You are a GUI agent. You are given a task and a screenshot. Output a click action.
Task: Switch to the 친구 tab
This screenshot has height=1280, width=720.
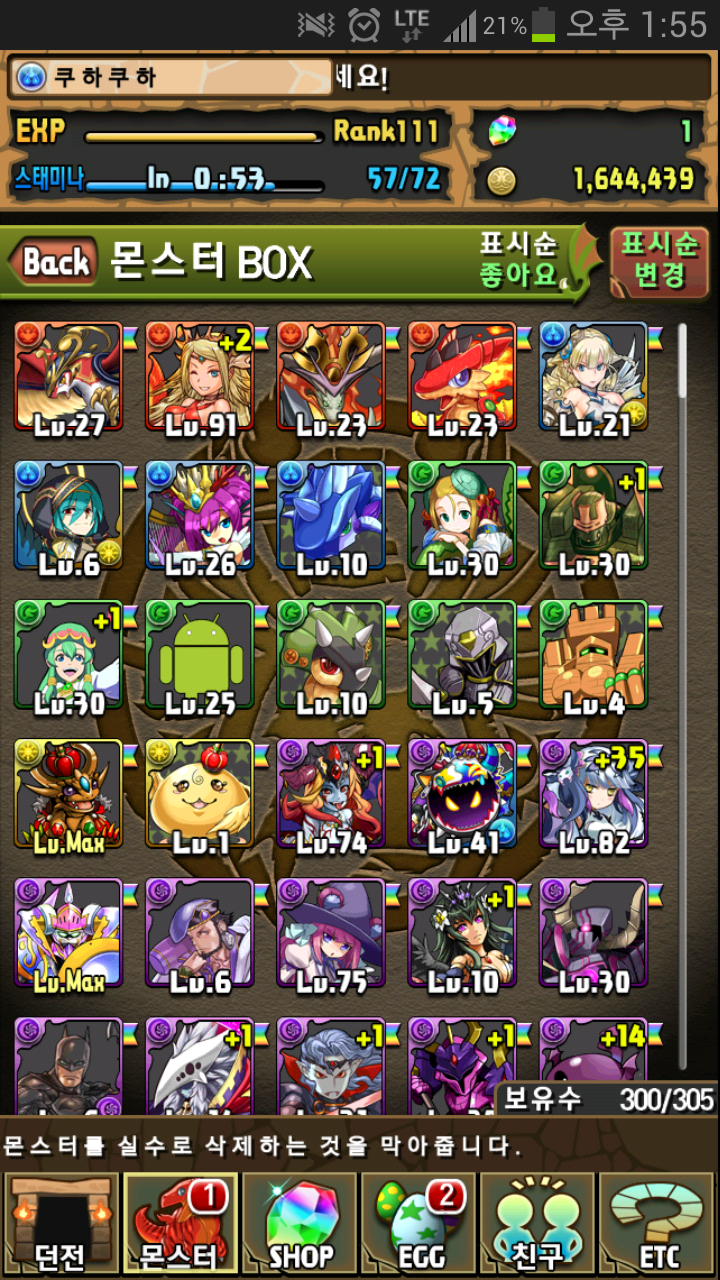coord(538,1225)
